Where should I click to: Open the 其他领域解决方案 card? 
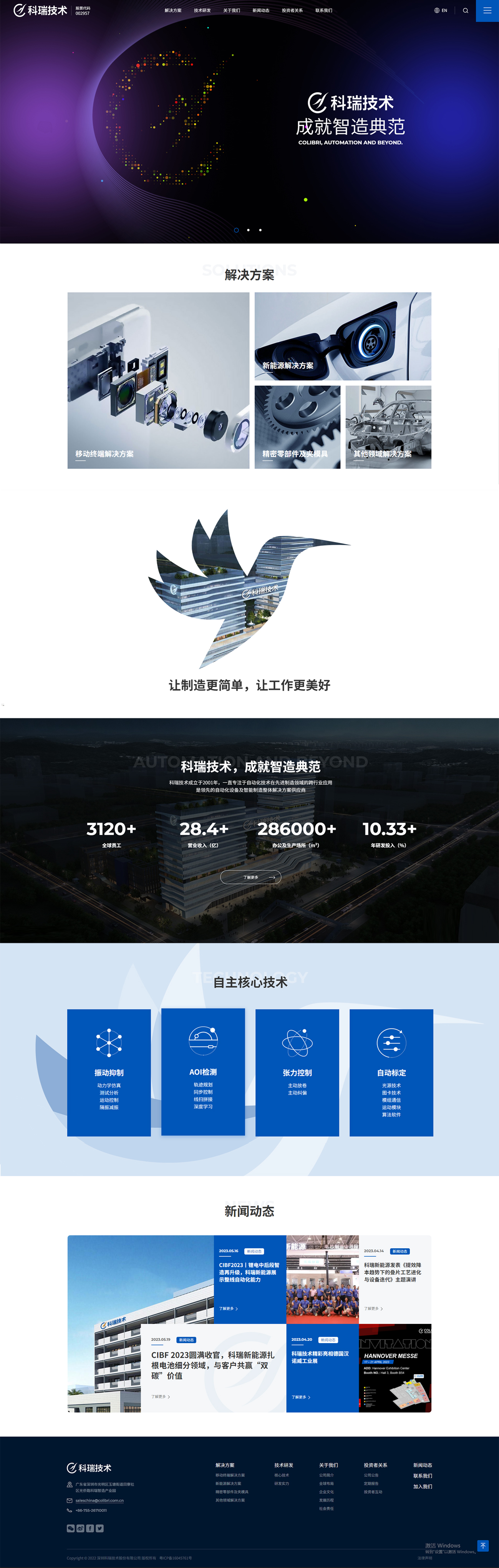click(388, 427)
